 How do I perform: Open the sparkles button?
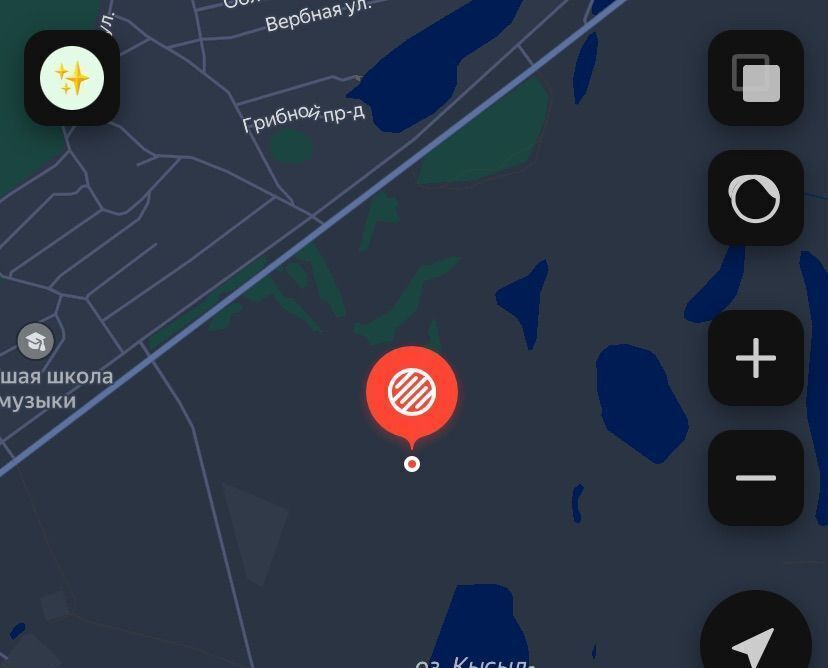click(x=72, y=78)
